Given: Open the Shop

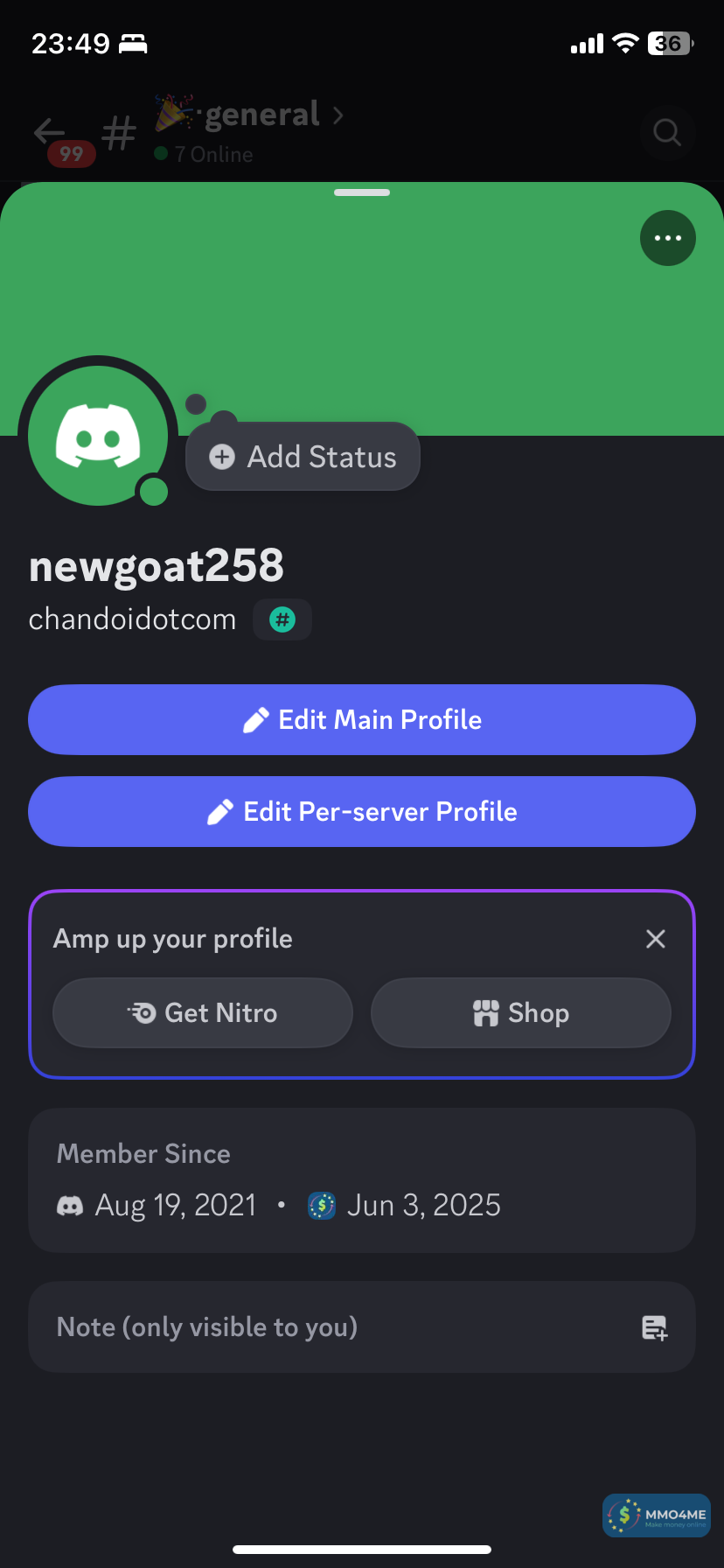Looking at the screenshot, I should point(521,1012).
